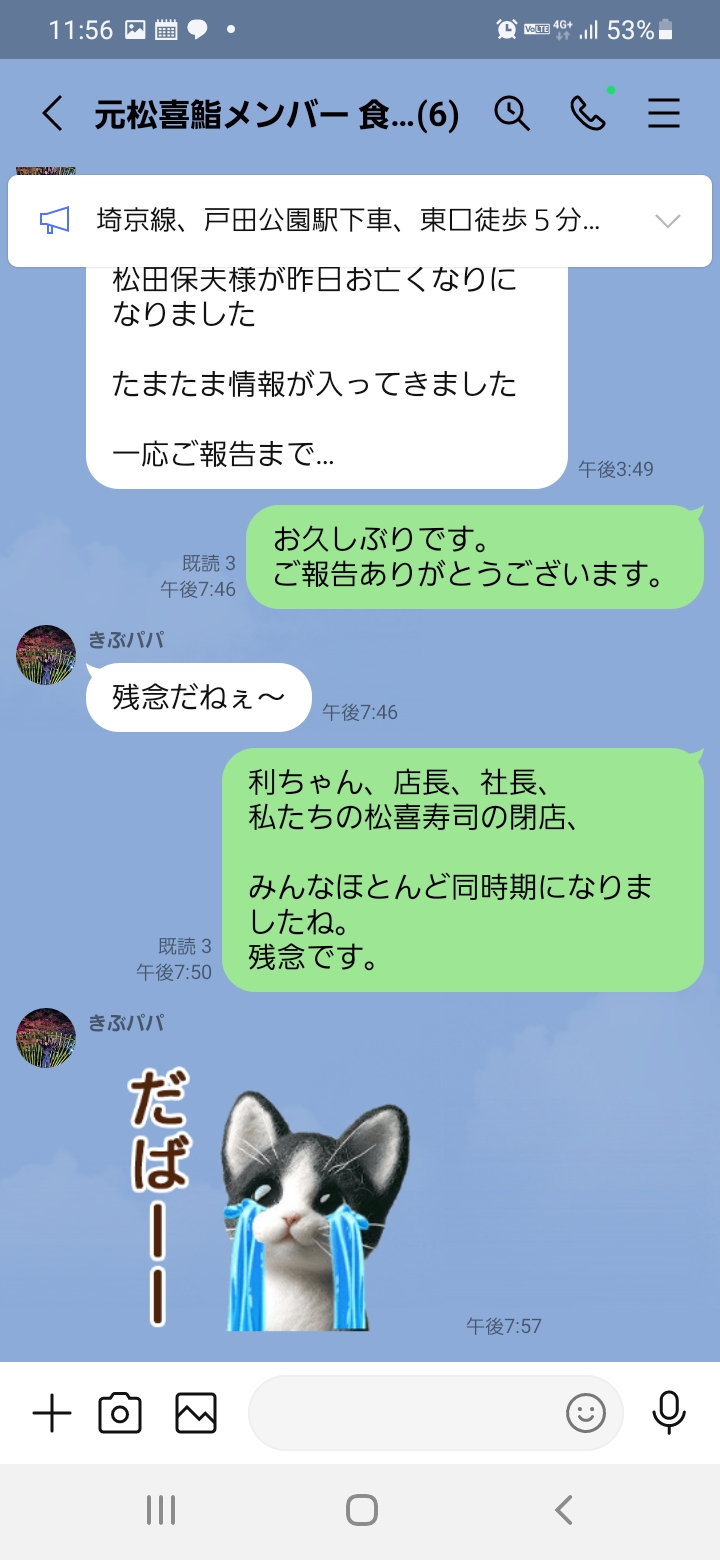Open the plus attachment menu

click(x=52, y=1413)
